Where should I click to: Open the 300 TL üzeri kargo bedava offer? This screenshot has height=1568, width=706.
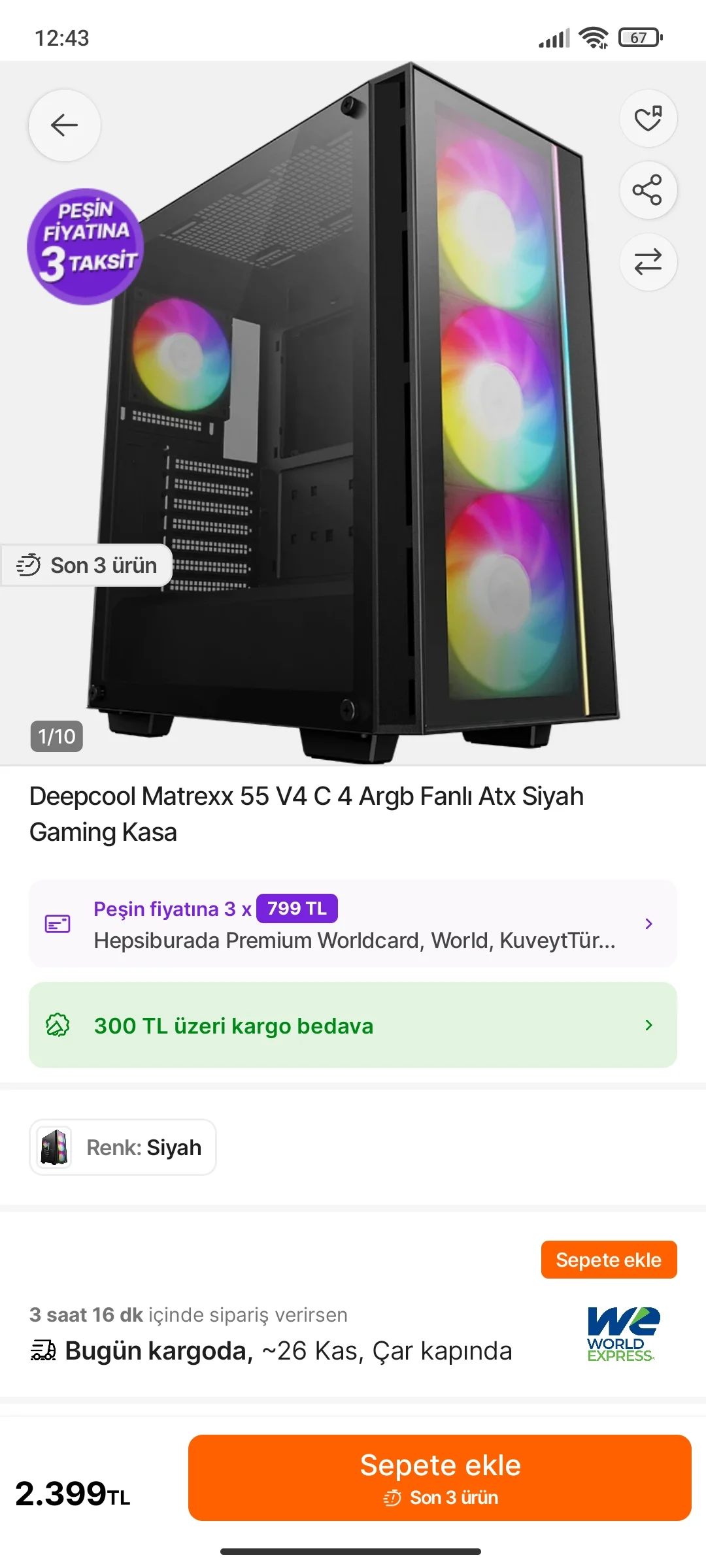point(353,1025)
